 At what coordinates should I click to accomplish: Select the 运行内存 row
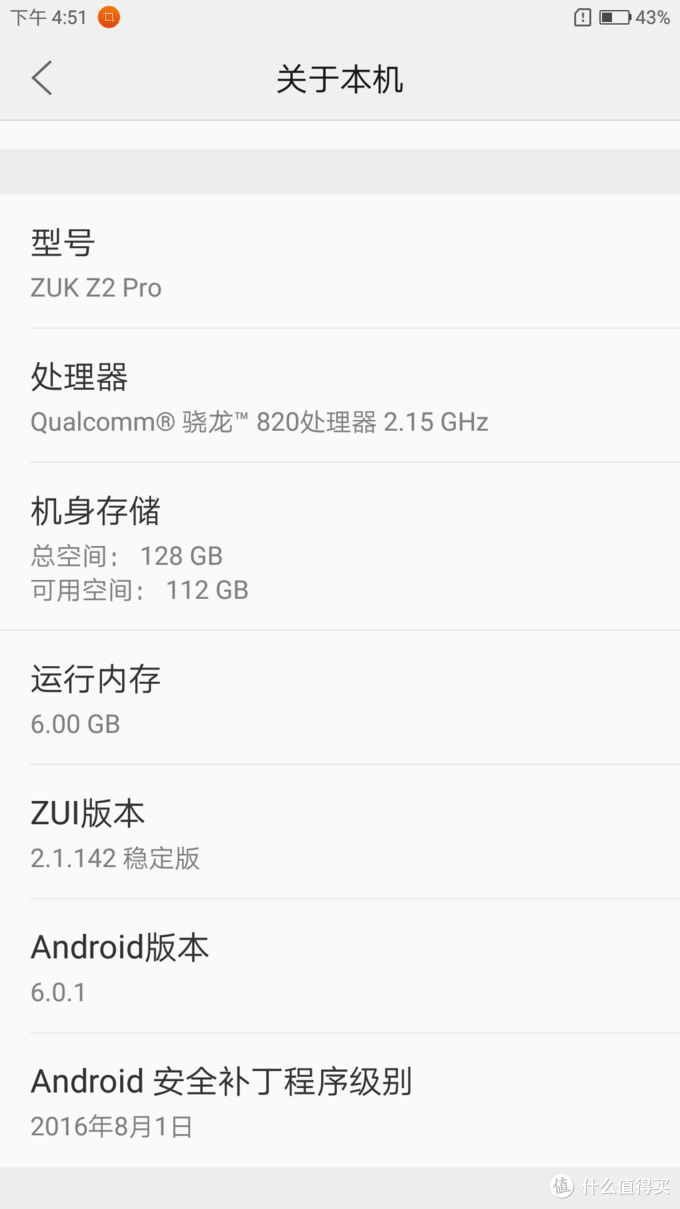(x=340, y=698)
